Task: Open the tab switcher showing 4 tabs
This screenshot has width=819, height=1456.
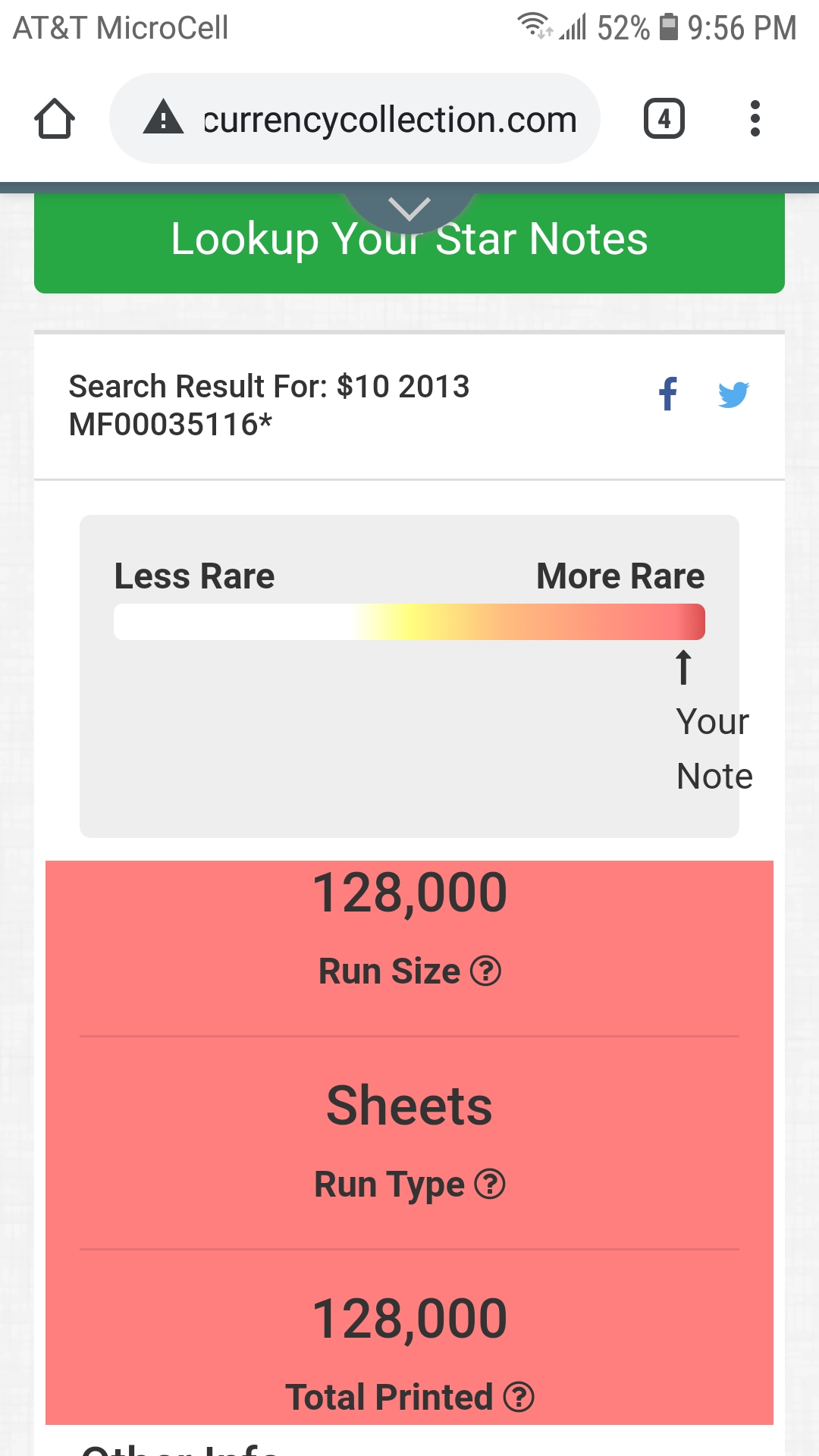Action: coord(664,119)
